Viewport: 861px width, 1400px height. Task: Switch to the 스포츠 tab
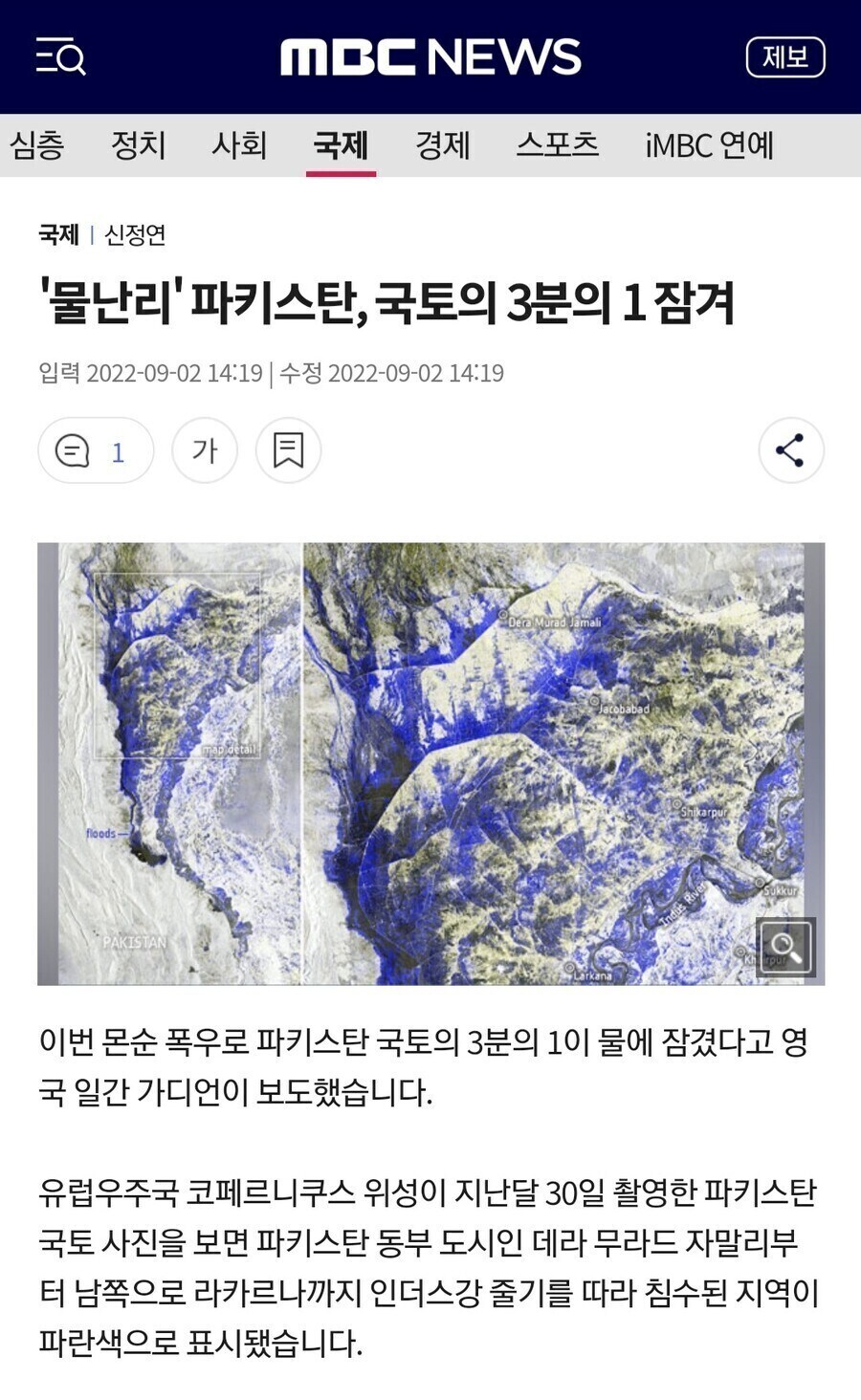[x=557, y=145]
